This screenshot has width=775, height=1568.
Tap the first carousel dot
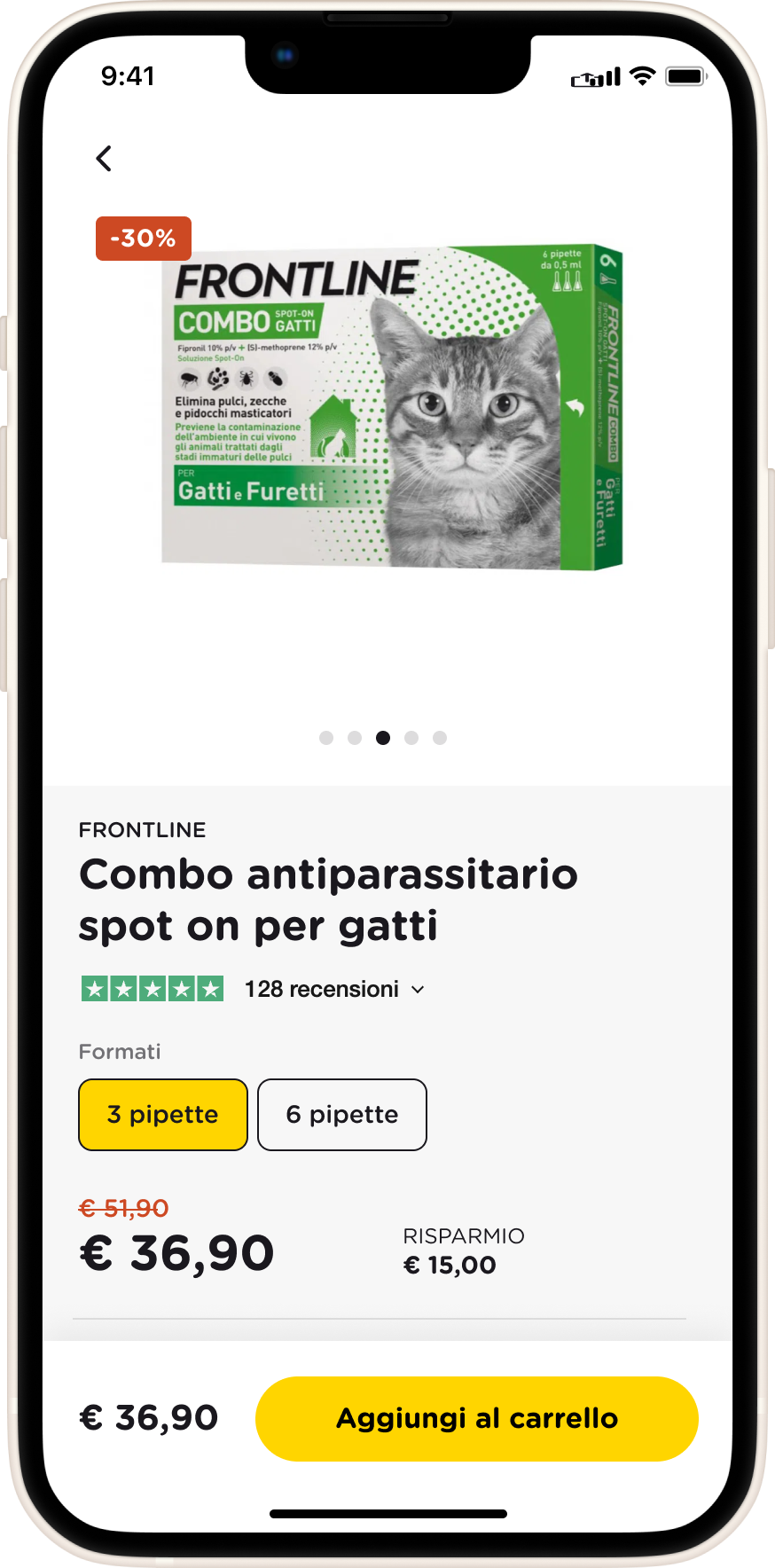(326, 737)
